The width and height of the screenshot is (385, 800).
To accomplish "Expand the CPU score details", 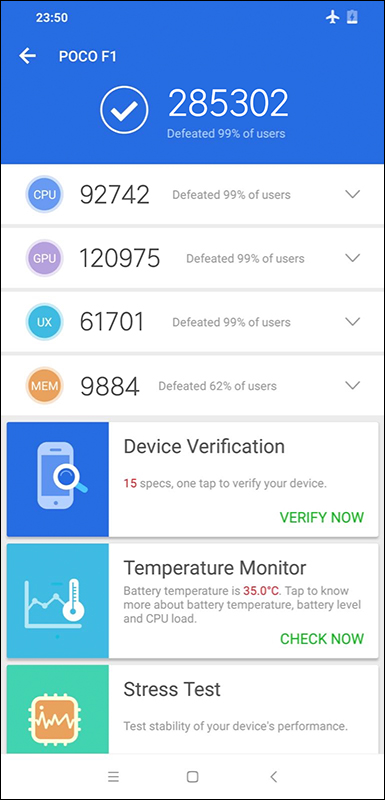I will [x=352, y=194].
